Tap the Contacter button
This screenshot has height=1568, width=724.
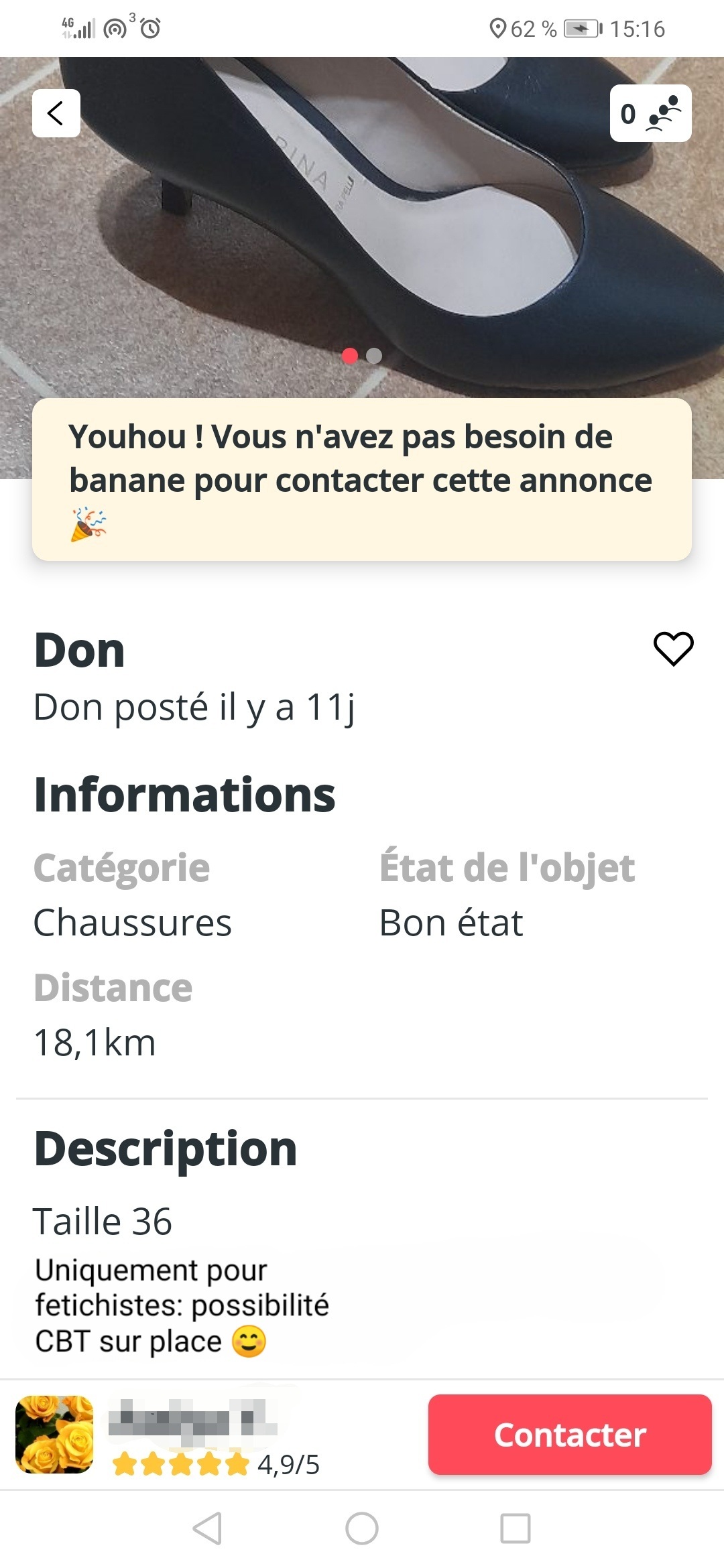point(570,1435)
